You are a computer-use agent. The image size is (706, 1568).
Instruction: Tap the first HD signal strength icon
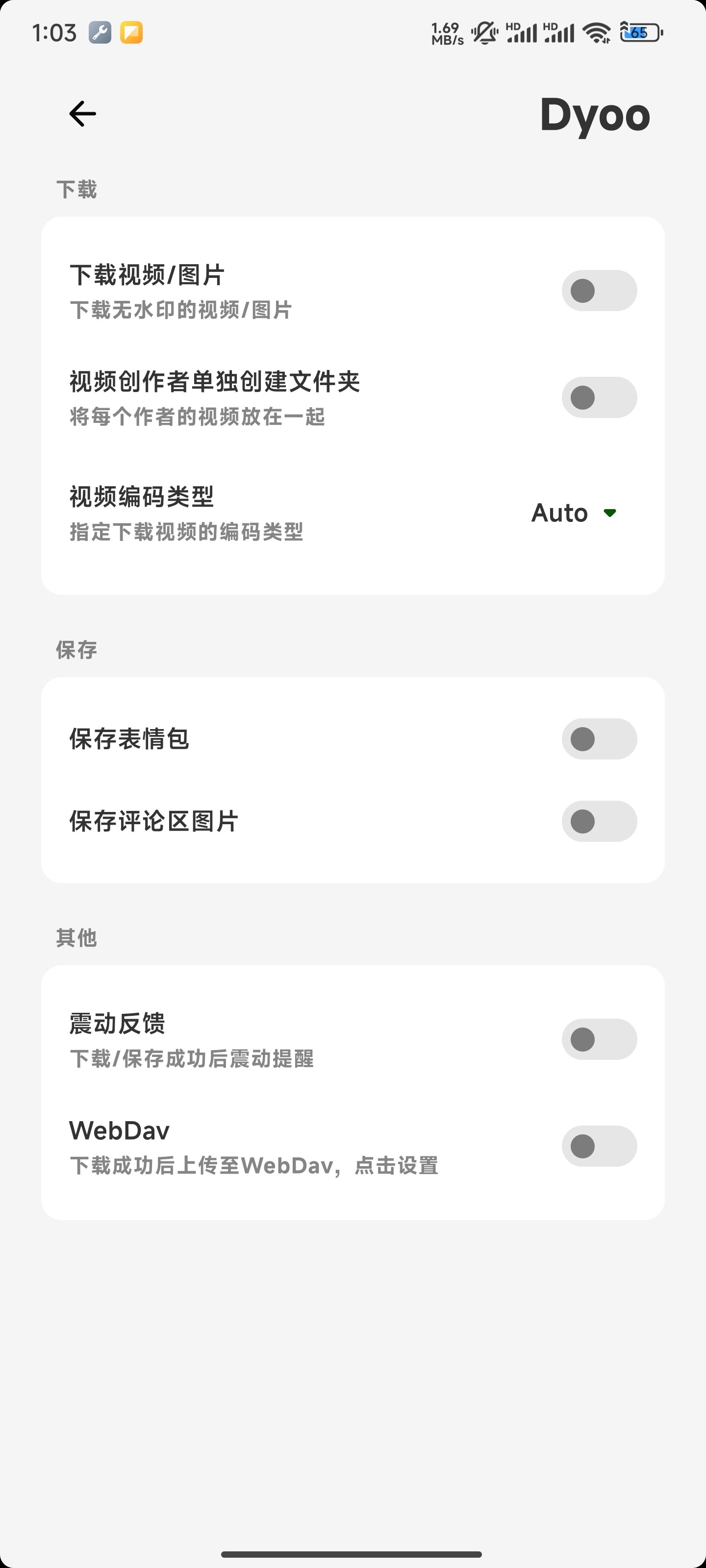coord(522,33)
